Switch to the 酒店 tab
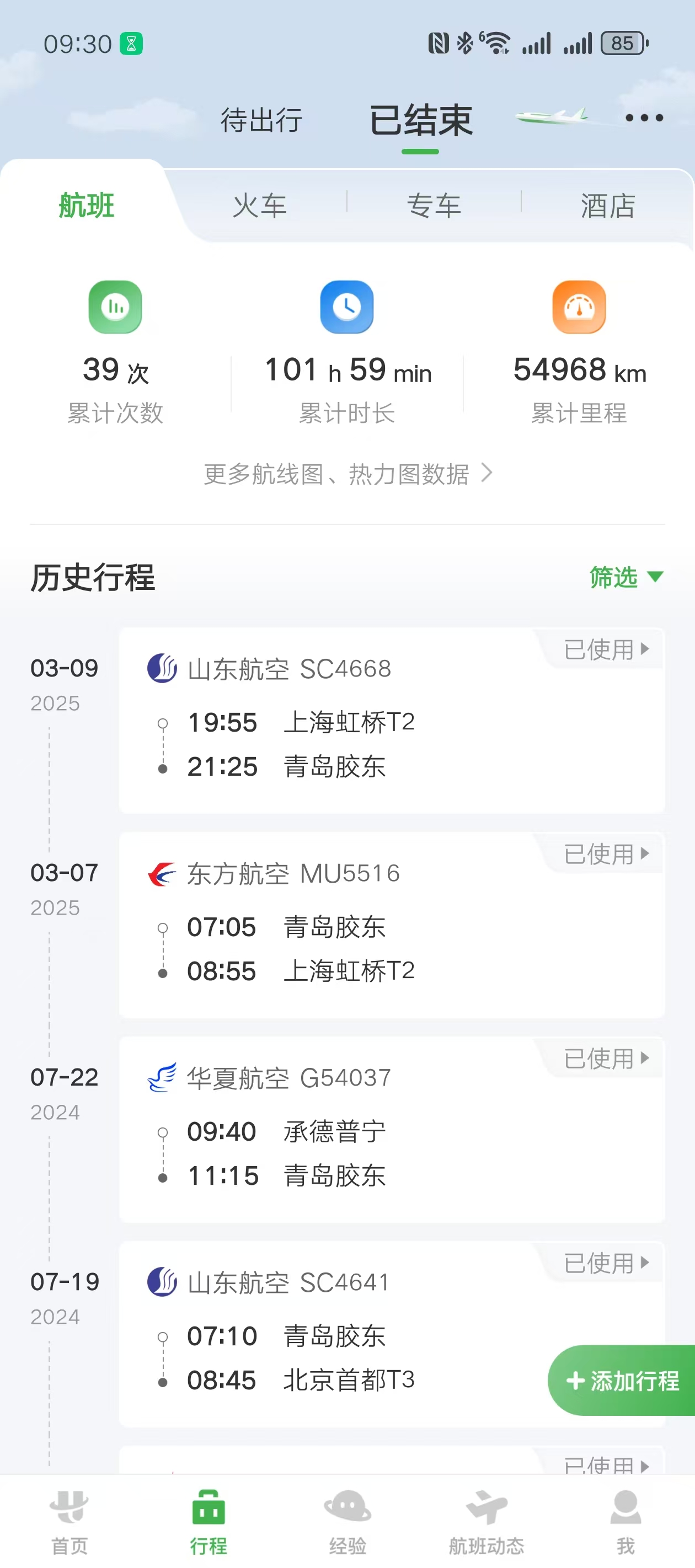 point(607,206)
